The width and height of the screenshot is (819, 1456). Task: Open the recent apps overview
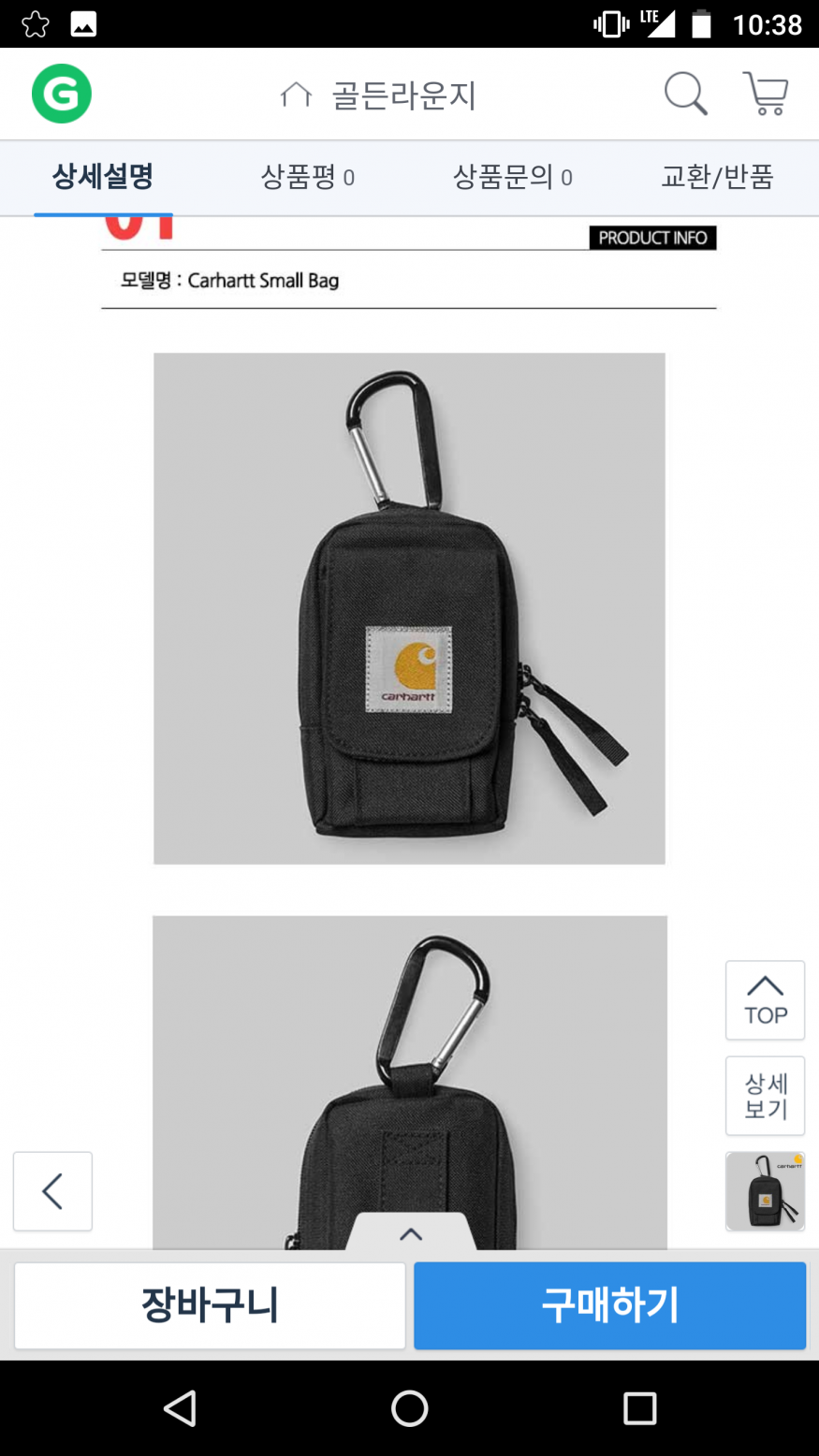tap(639, 1408)
